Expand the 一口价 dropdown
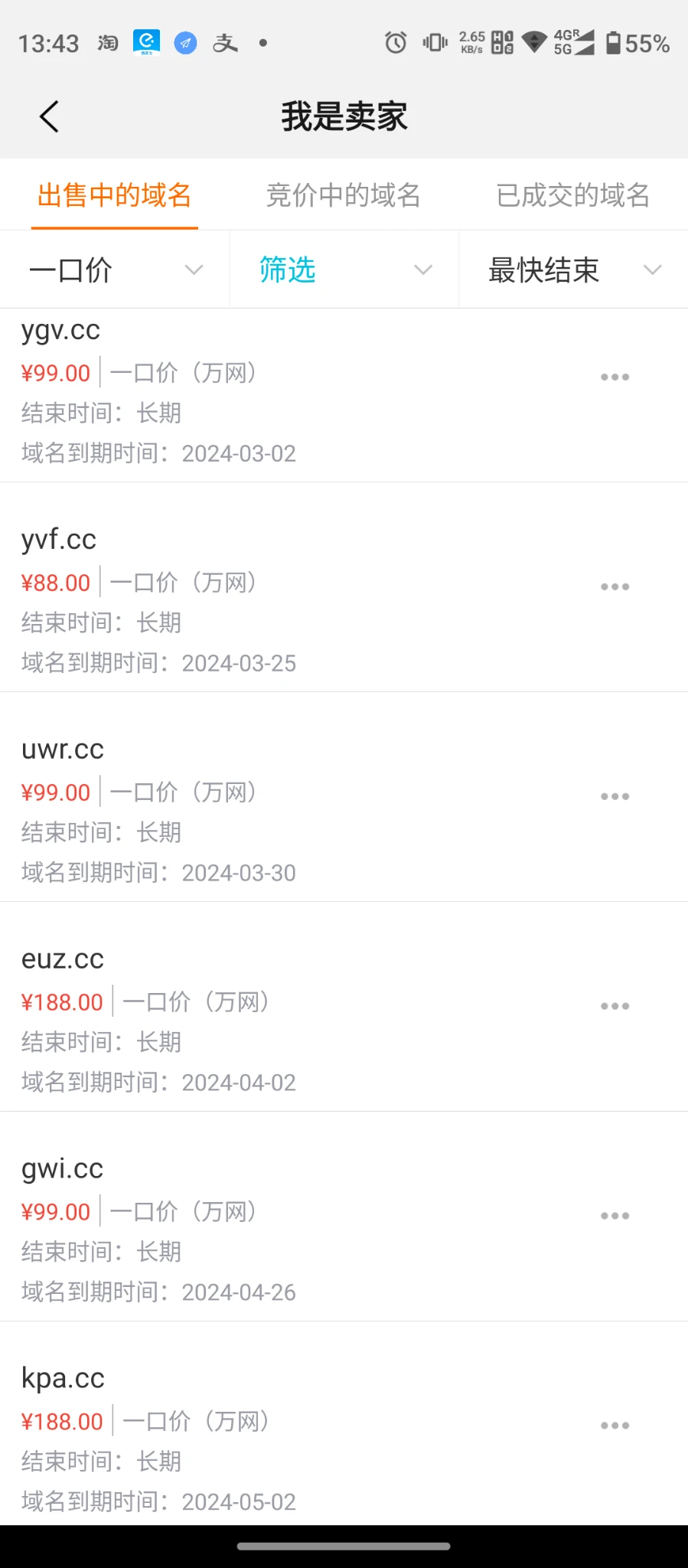Image resolution: width=688 pixels, height=1568 pixels. point(115,269)
